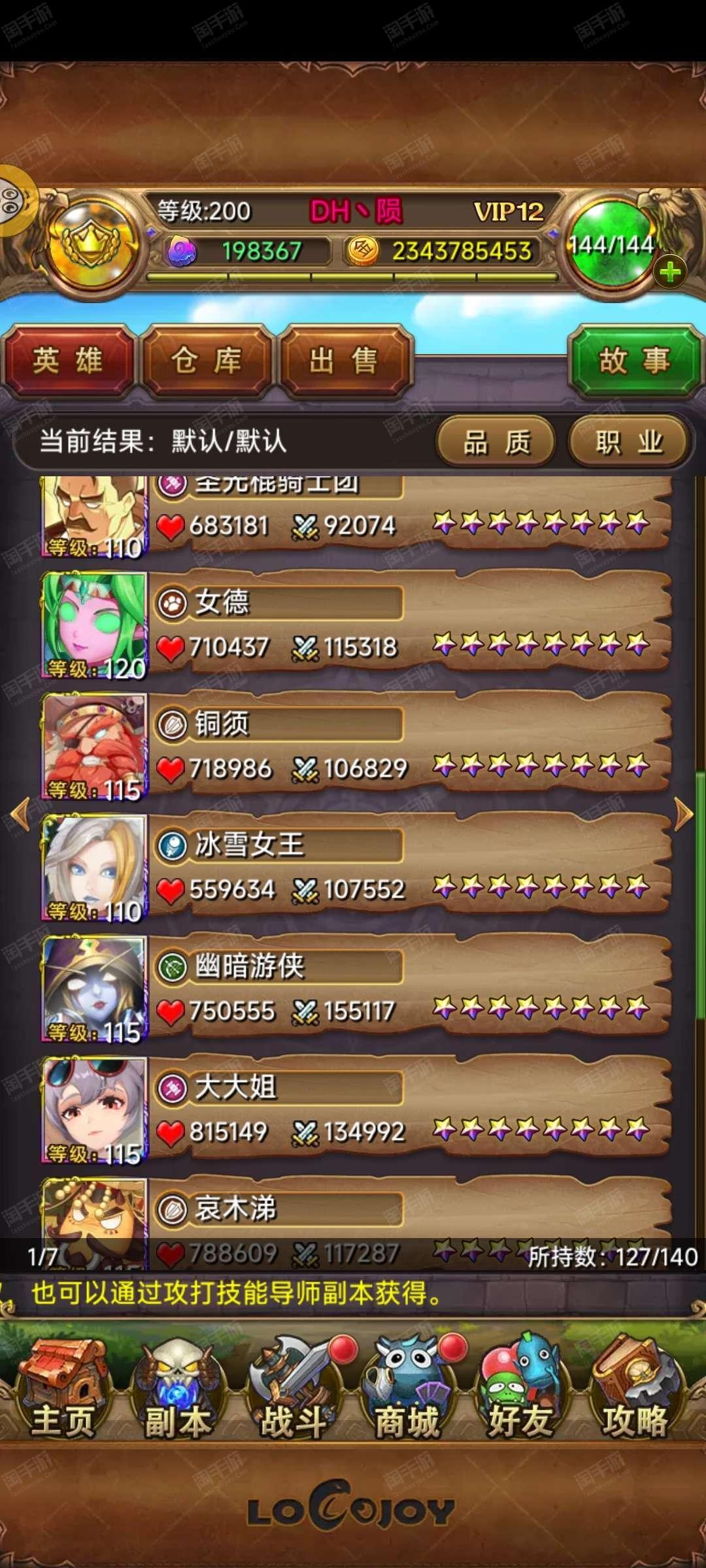Filter heroes by 品质
Screen dimensions: 706x1568
pyautogui.click(x=496, y=442)
